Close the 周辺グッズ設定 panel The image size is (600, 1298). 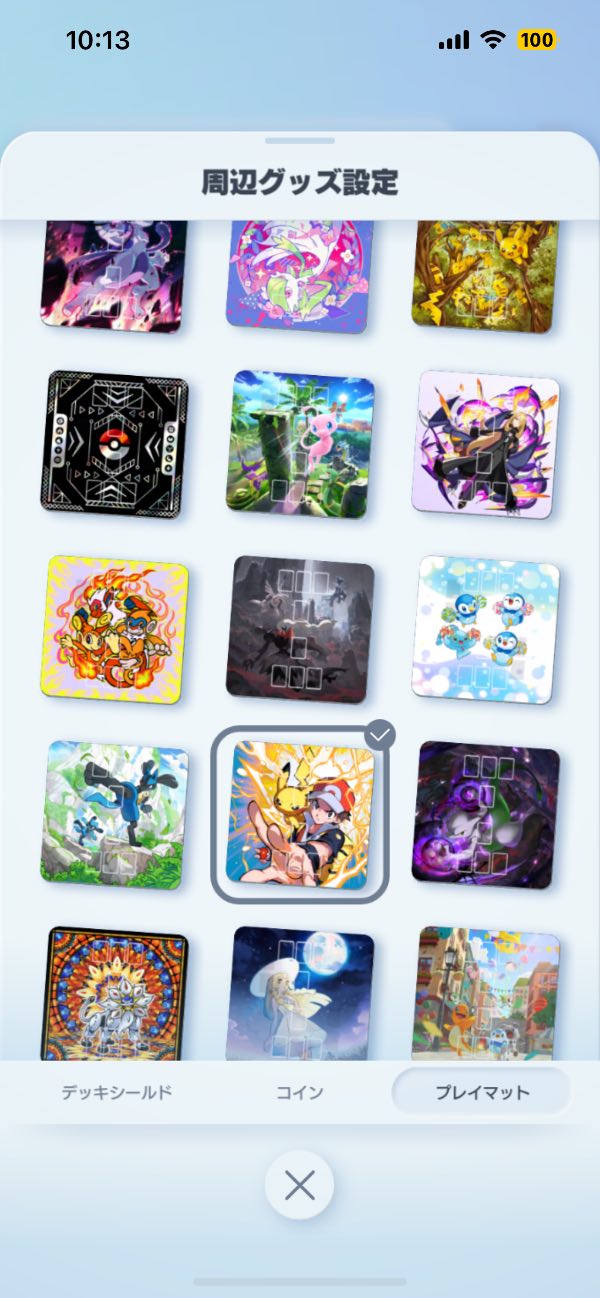click(x=299, y=1186)
